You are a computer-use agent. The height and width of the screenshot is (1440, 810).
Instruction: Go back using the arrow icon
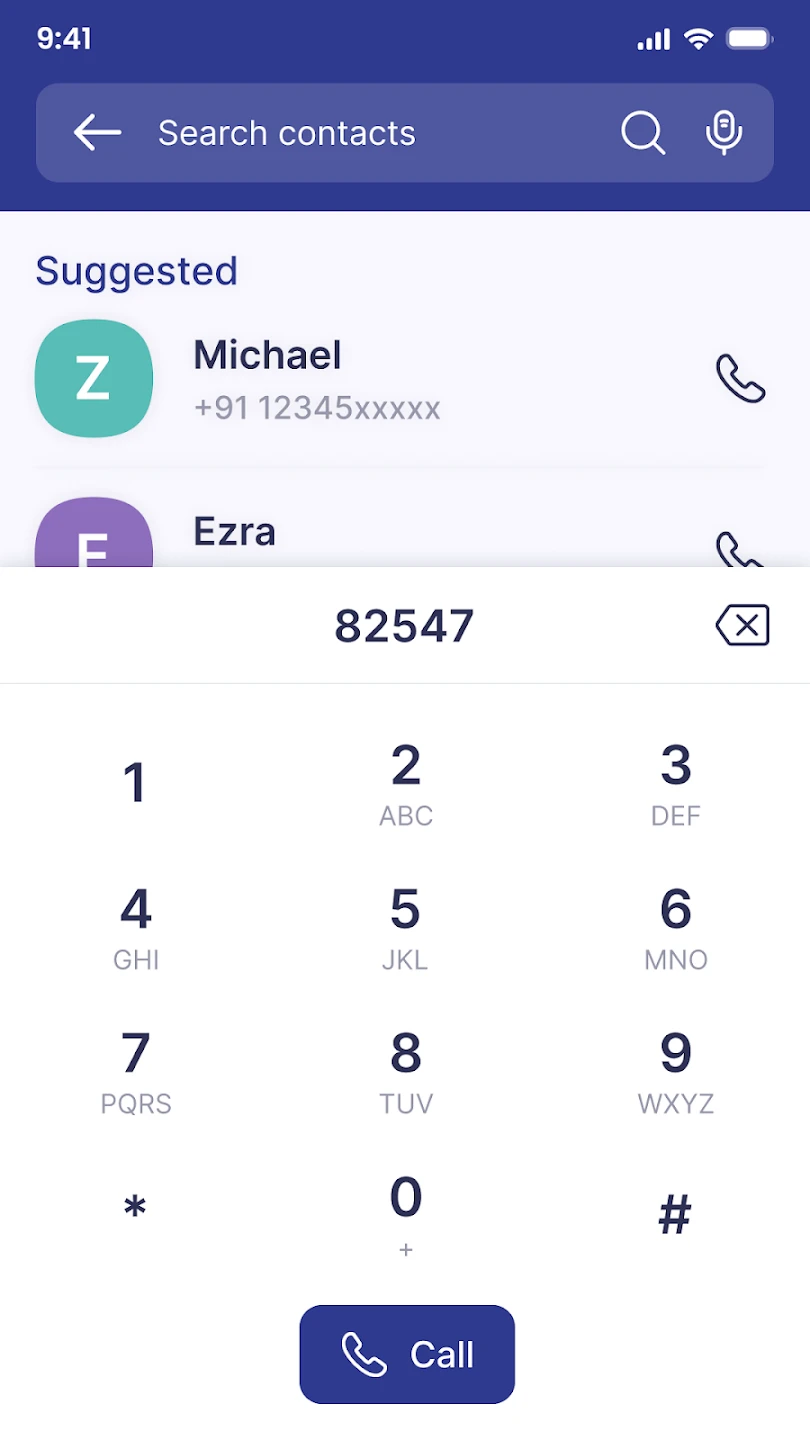click(x=97, y=133)
